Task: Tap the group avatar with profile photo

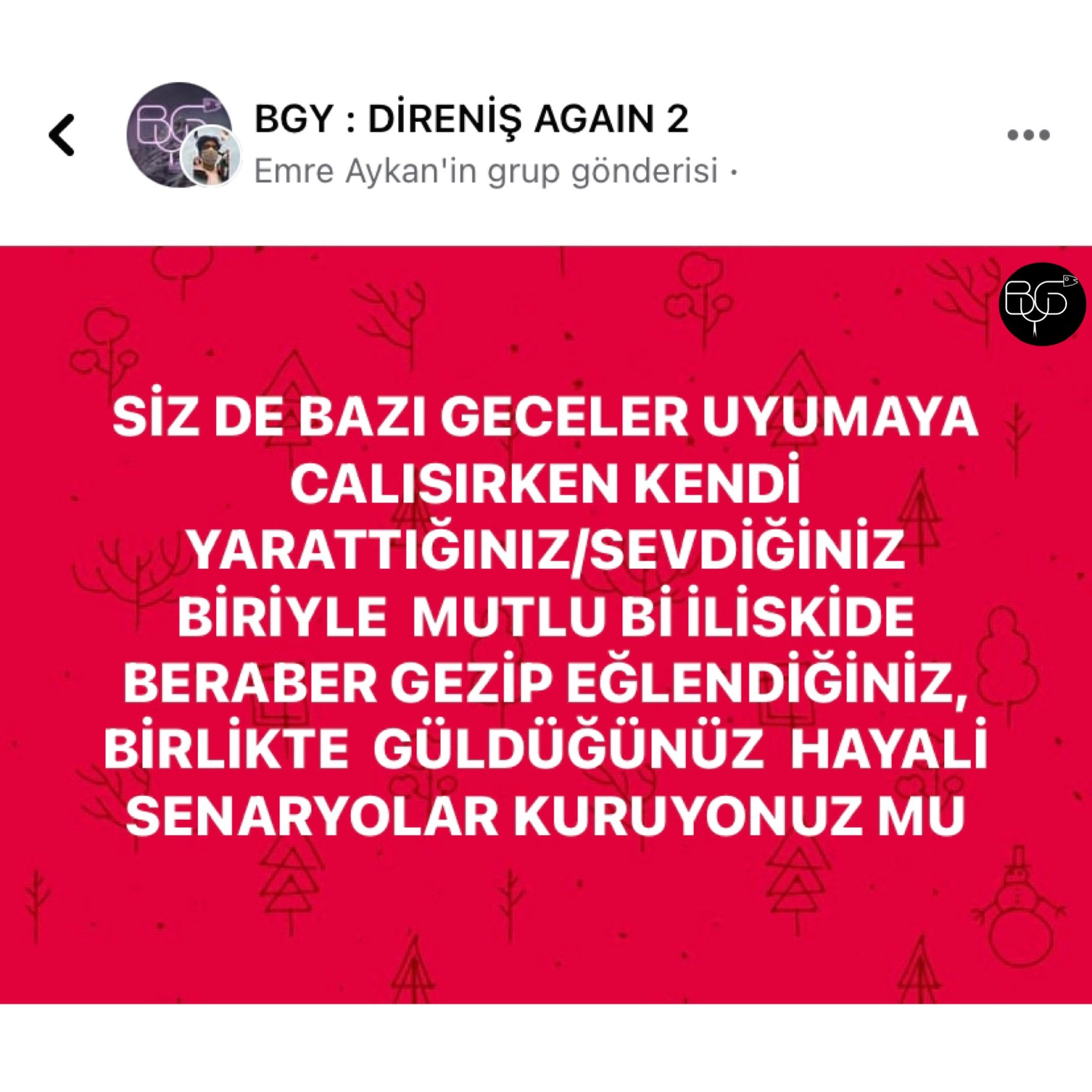Action: pyautogui.click(x=180, y=135)
